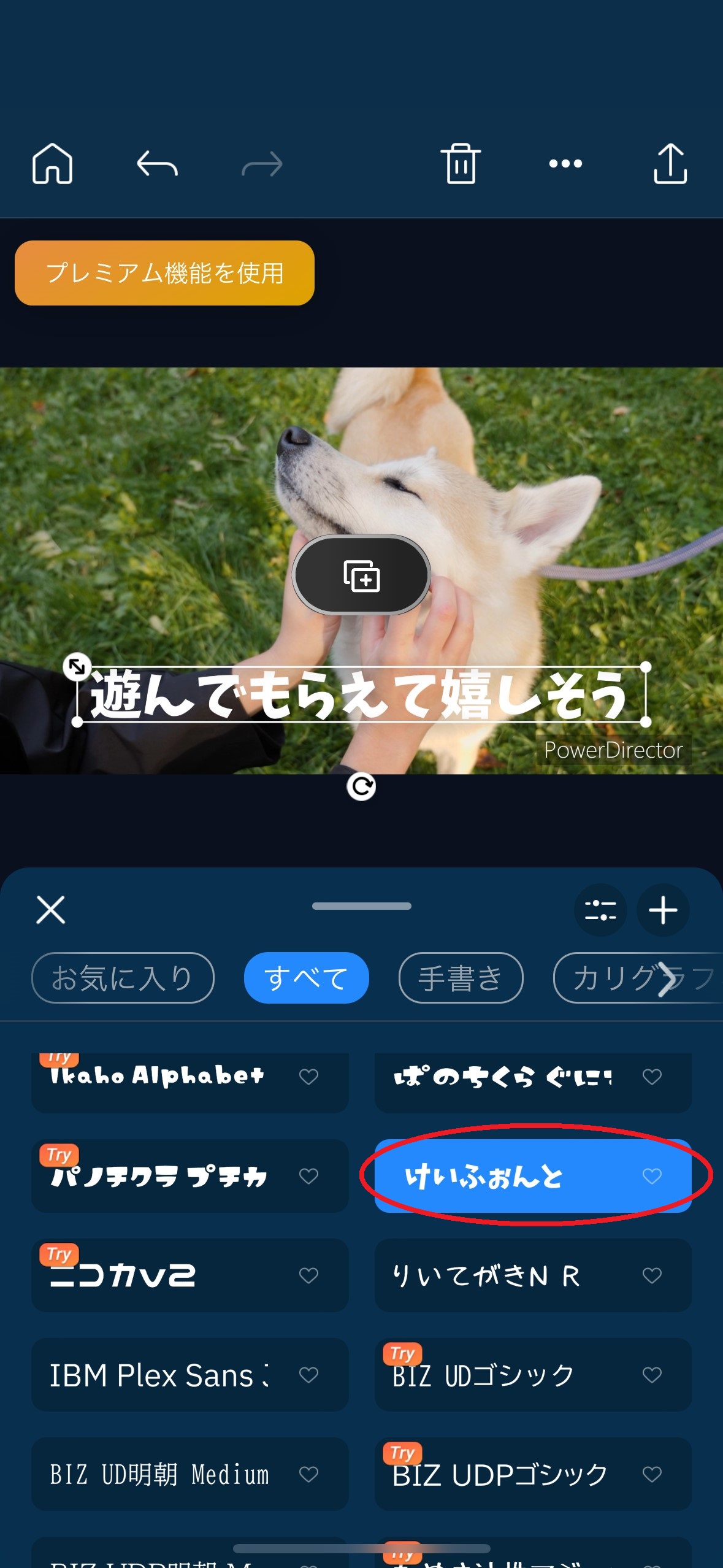The width and height of the screenshot is (723, 1568).
Task: Undo the last edit
Action: (x=157, y=164)
